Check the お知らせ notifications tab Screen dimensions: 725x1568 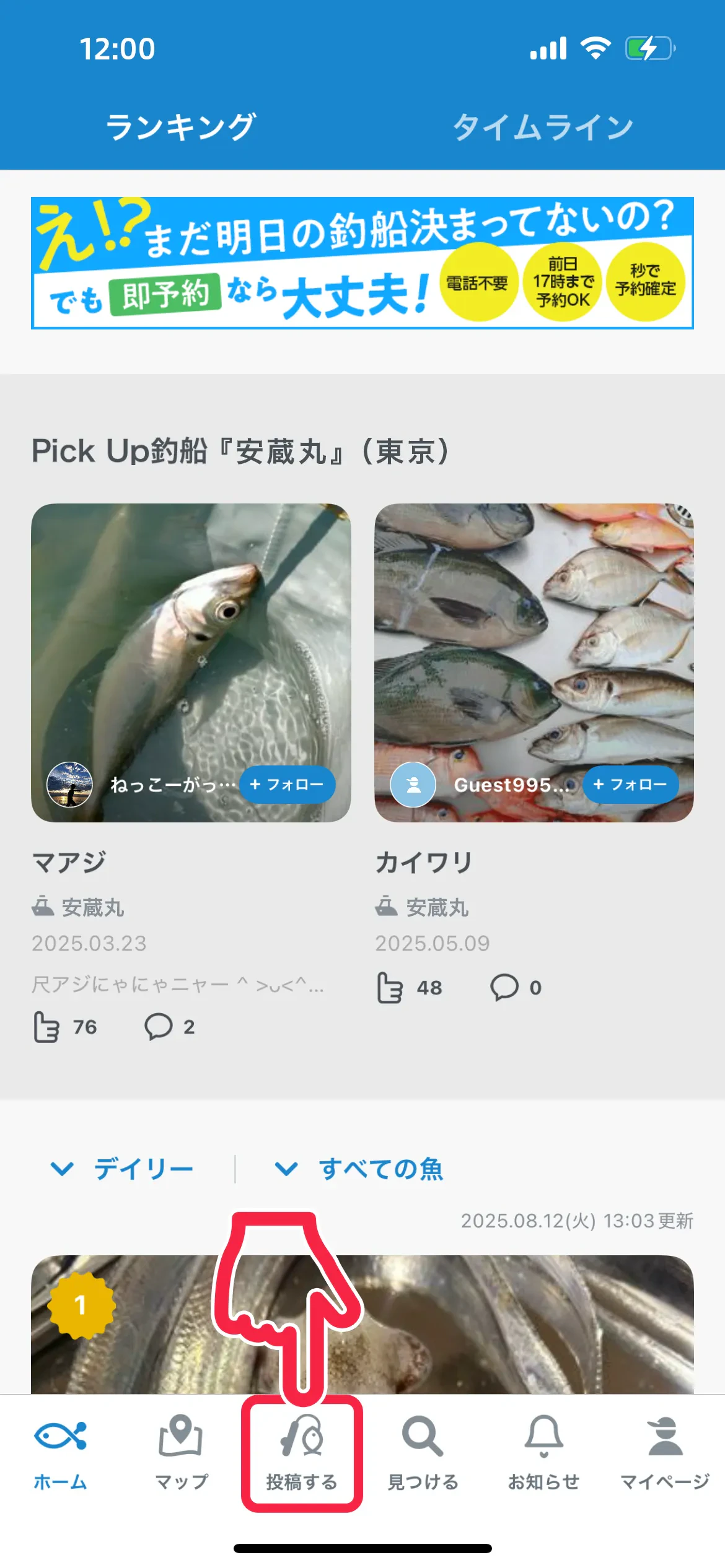click(x=543, y=1453)
